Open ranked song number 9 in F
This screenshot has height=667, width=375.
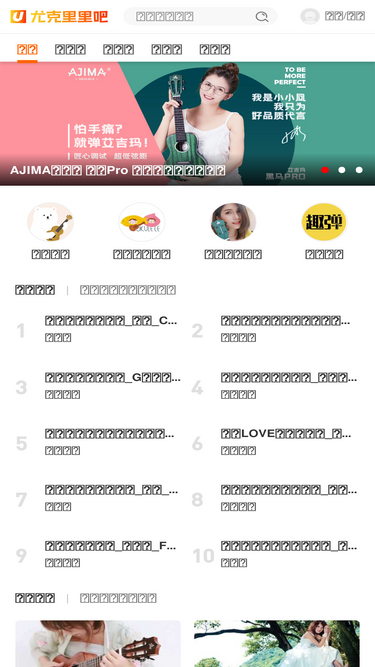pos(97,554)
